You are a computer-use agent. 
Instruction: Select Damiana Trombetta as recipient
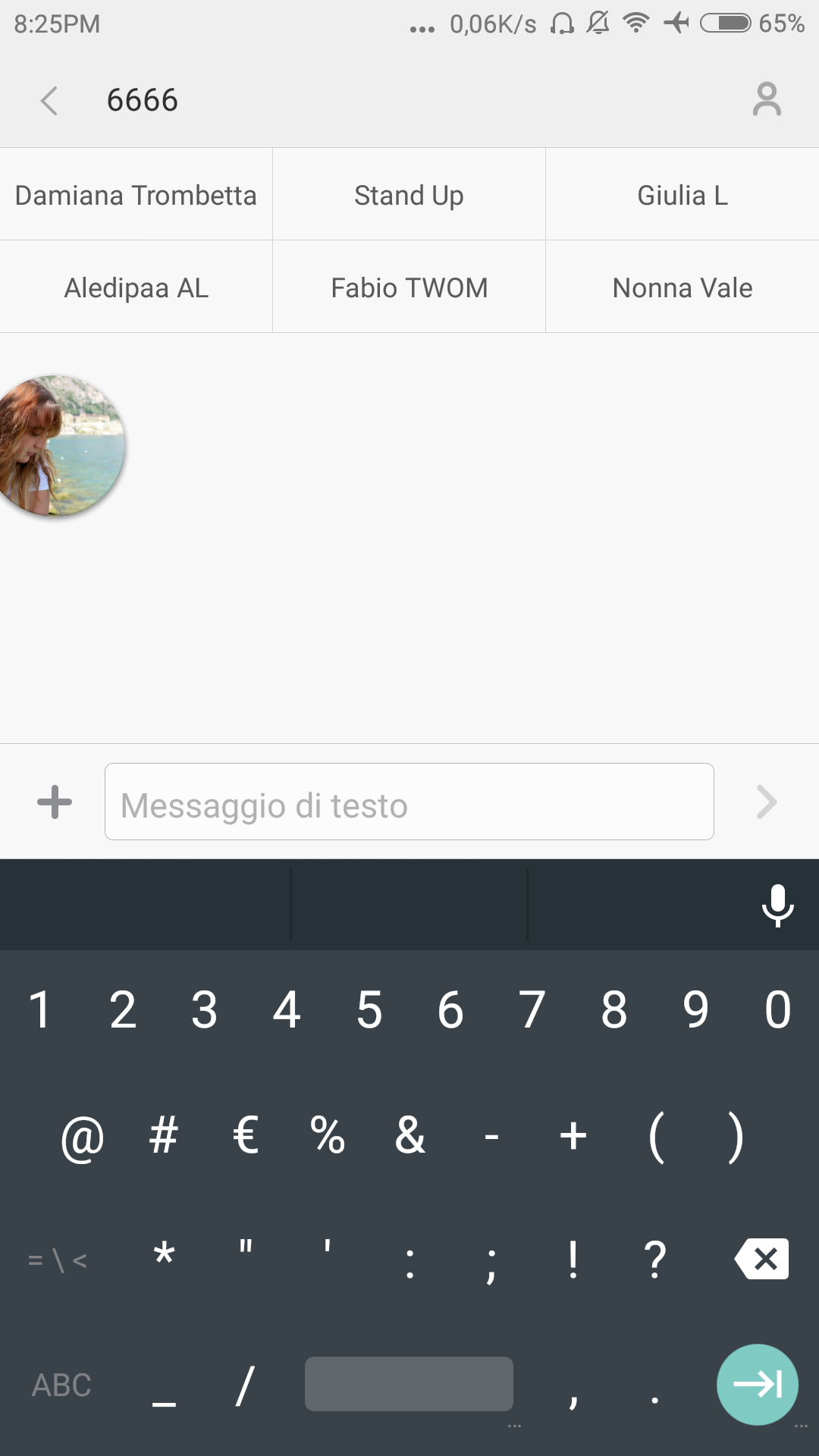[136, 195]
